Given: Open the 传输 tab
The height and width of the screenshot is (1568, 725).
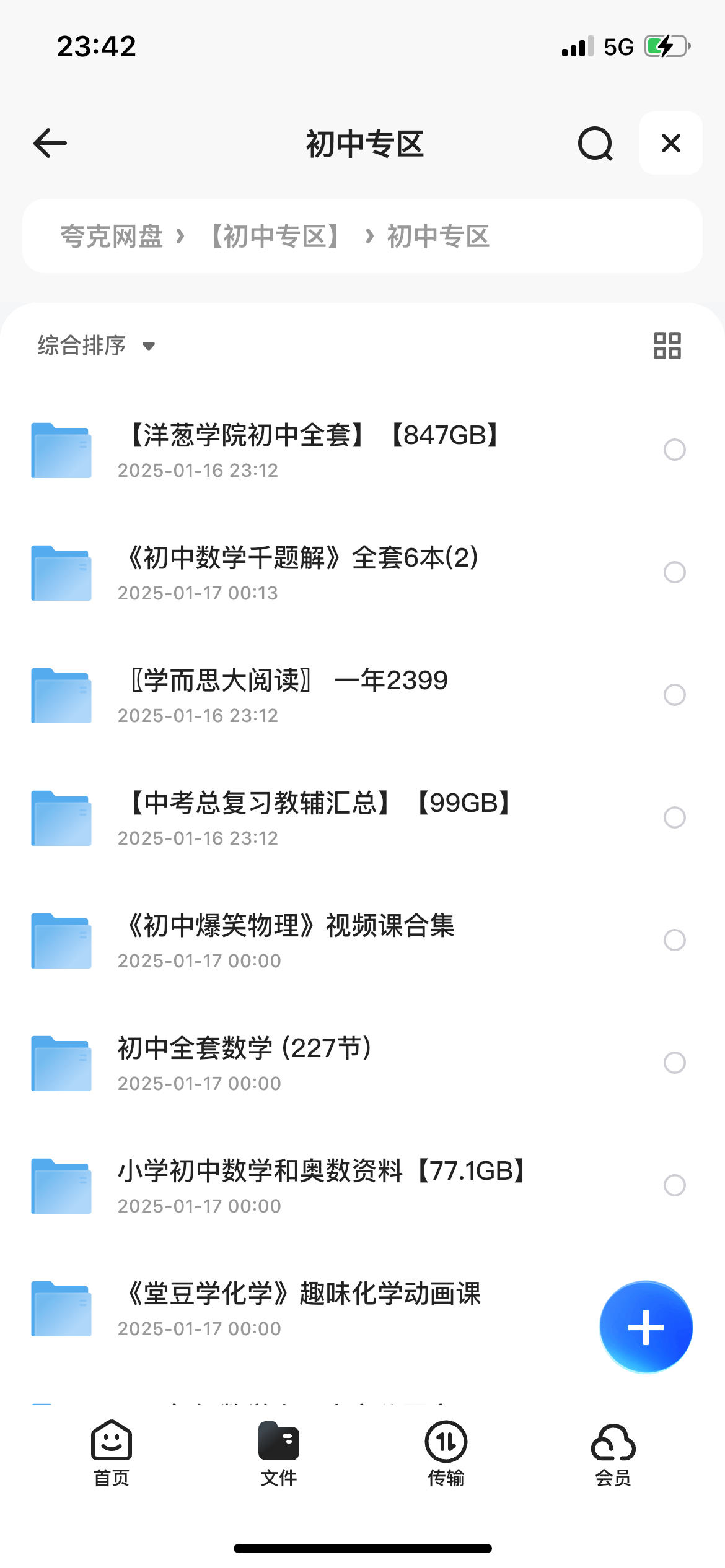Looking at the screenshot, I should [446, 1453].
